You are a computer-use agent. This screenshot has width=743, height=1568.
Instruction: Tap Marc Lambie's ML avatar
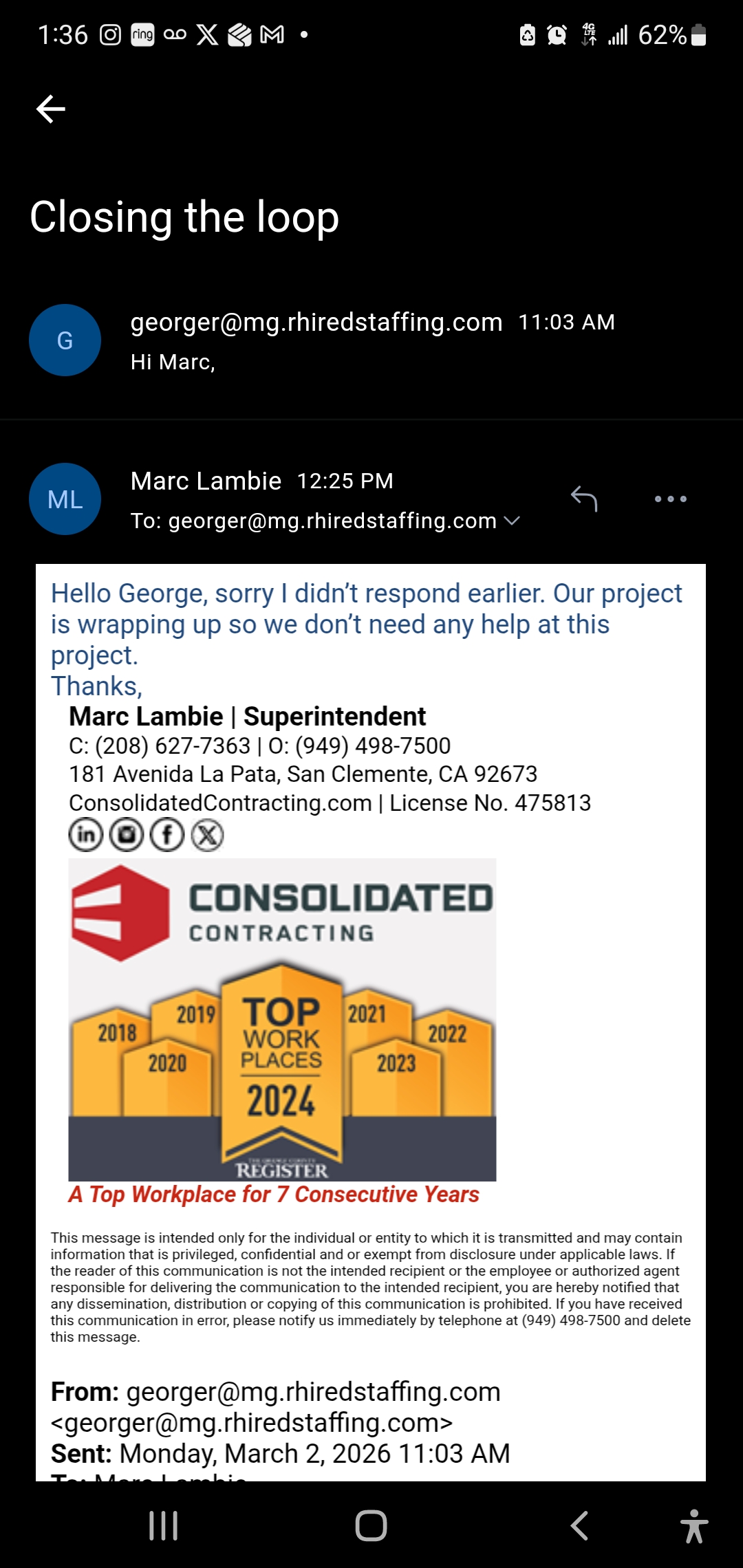pyautogui.click(x=65, y=499)
